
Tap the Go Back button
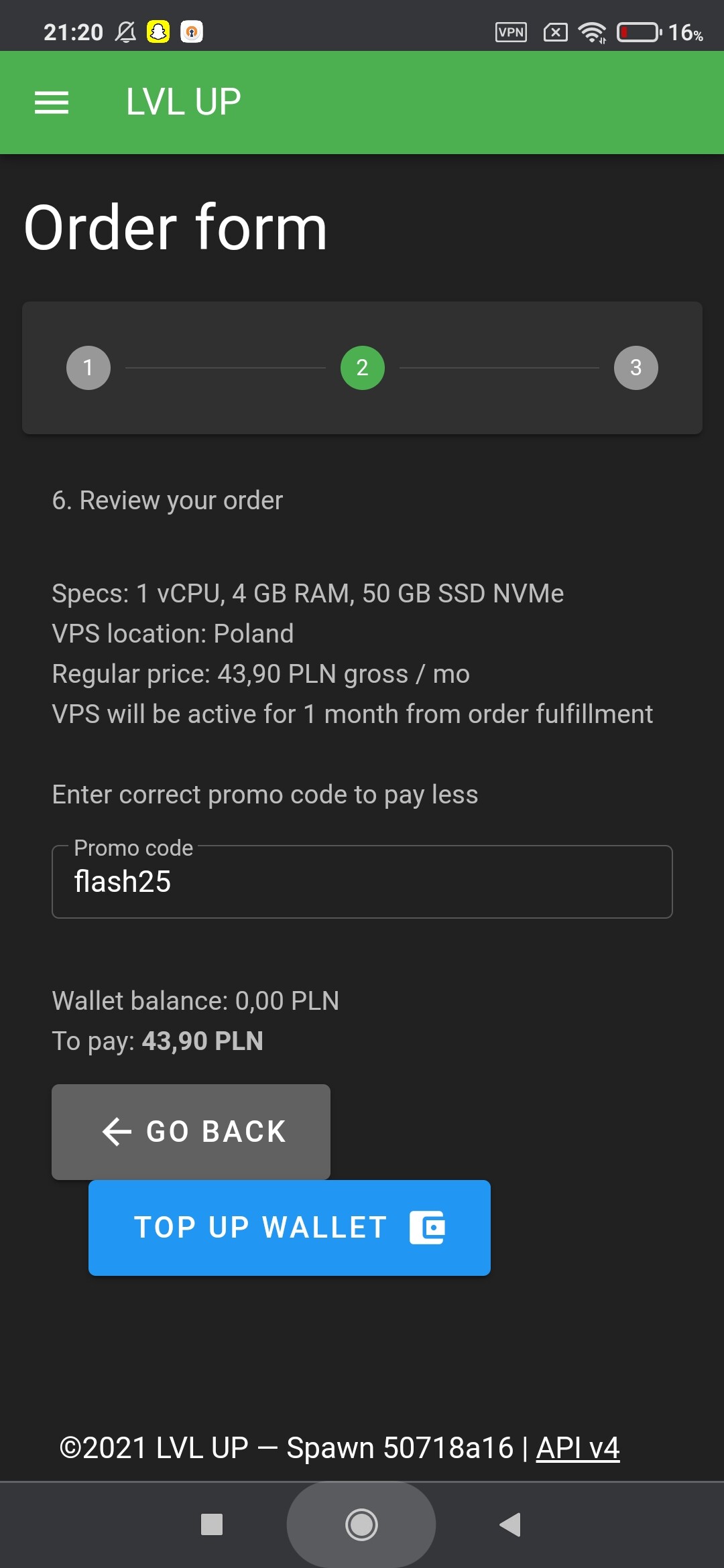pyautogui.click(x=191, y=1132)
